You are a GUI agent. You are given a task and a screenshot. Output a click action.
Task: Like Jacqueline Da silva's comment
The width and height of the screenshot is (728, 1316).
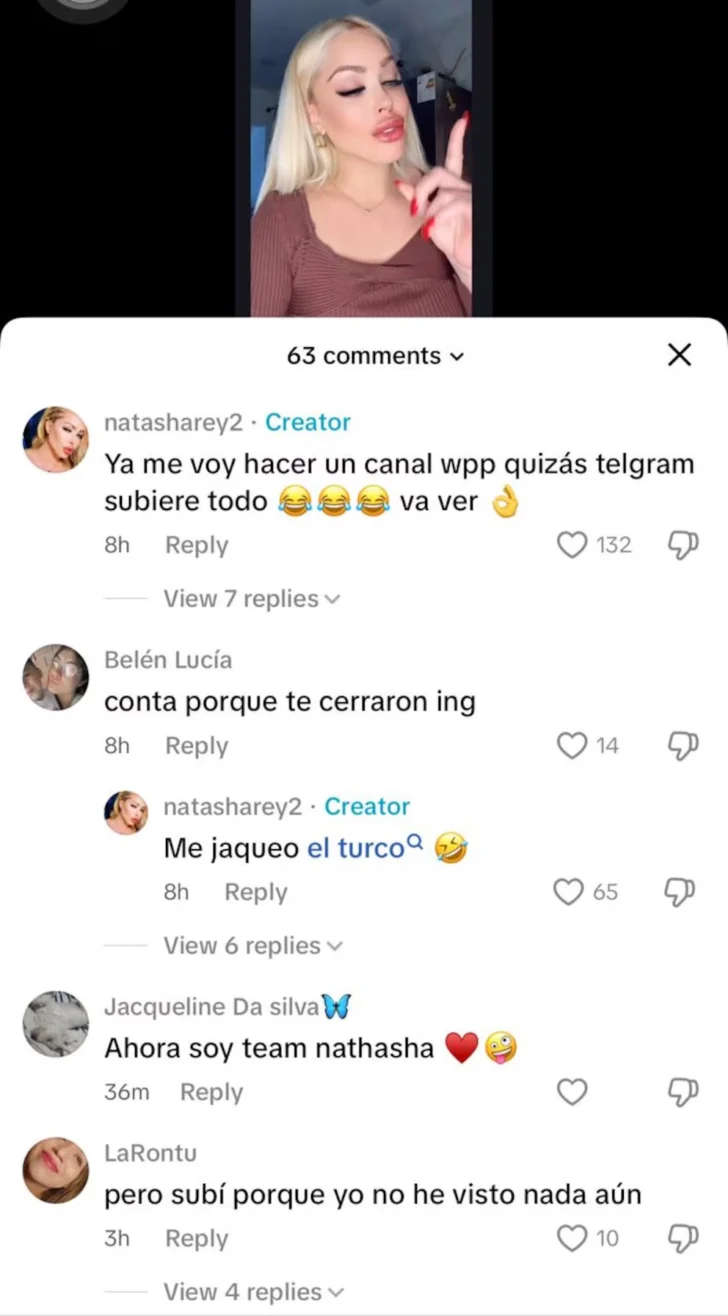[572, 1093]
